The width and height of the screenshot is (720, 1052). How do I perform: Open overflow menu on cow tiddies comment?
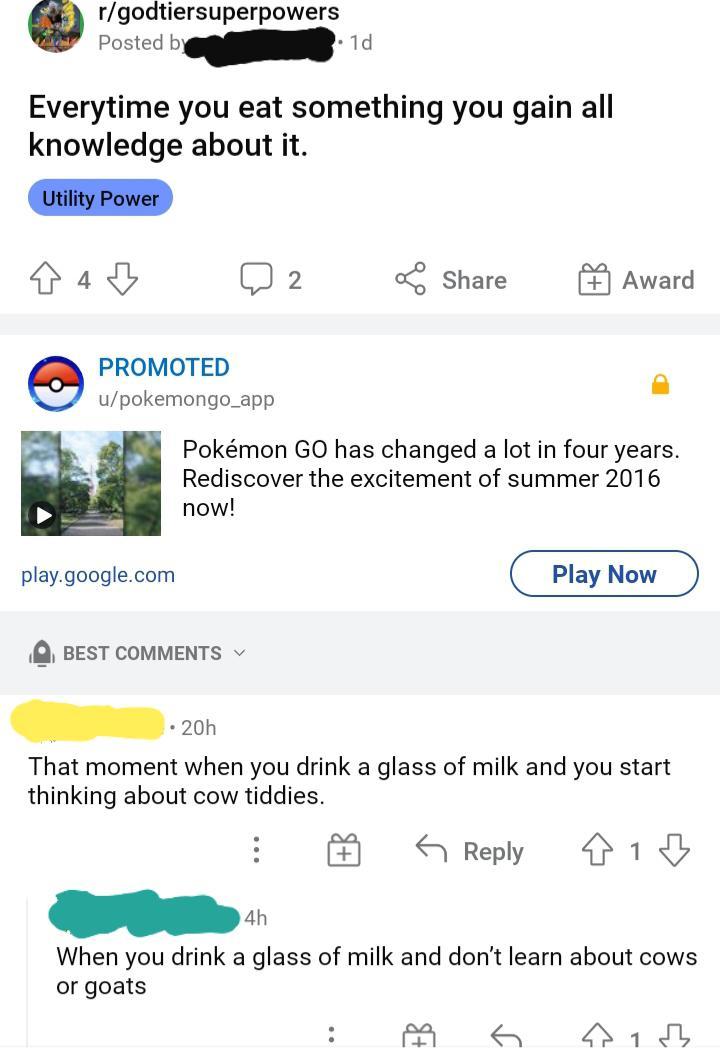click(257, 851)
